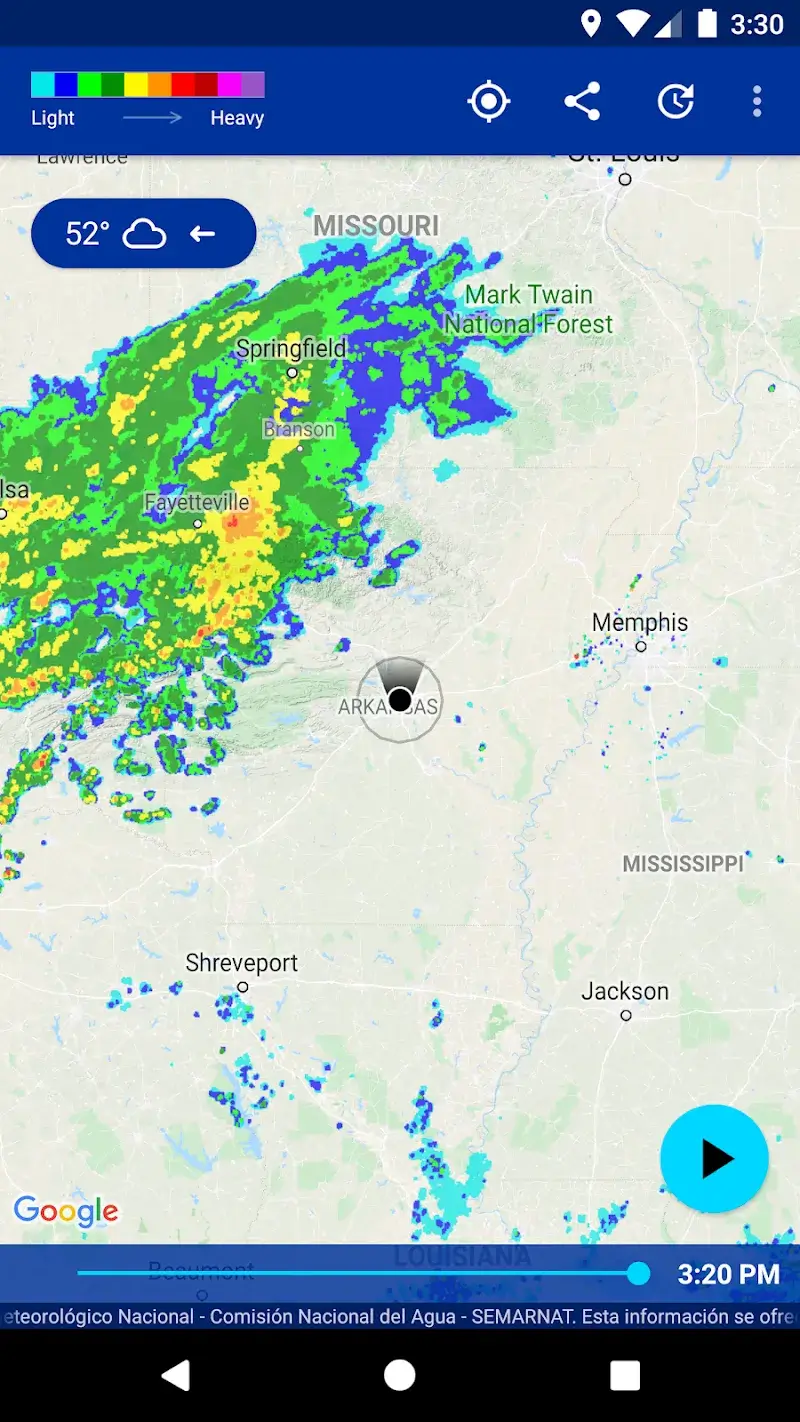Share the radar map
Screen dimensions: 800x1422
(x=582, y=101)
